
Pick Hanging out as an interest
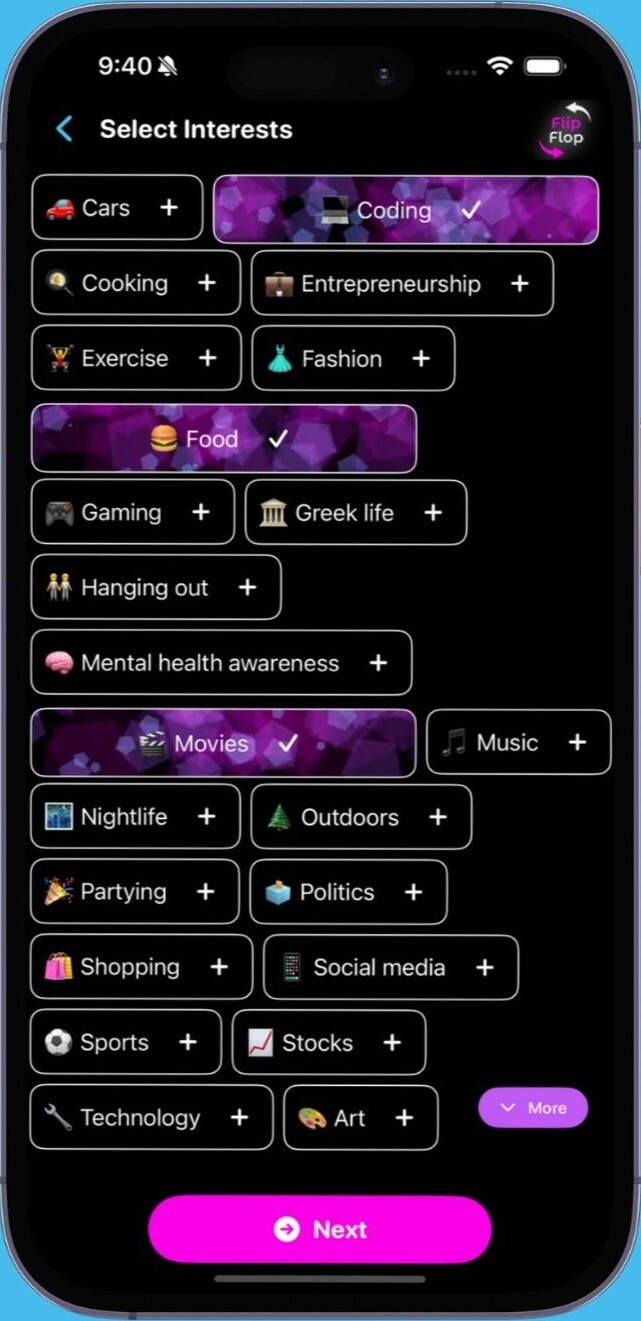[156, 588]
